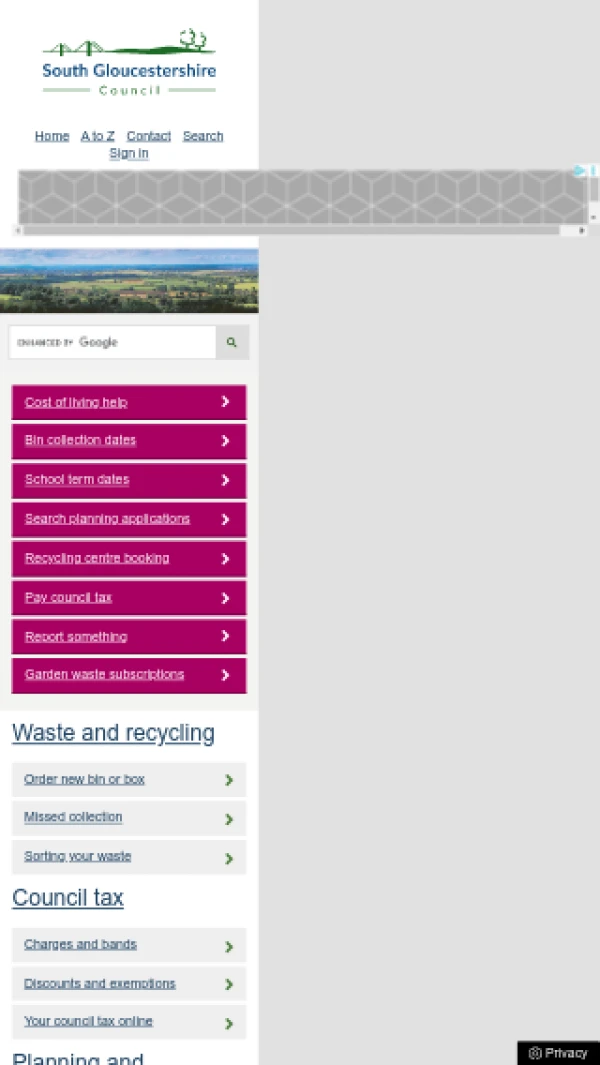Open the A to Z link

pos(98,136)
